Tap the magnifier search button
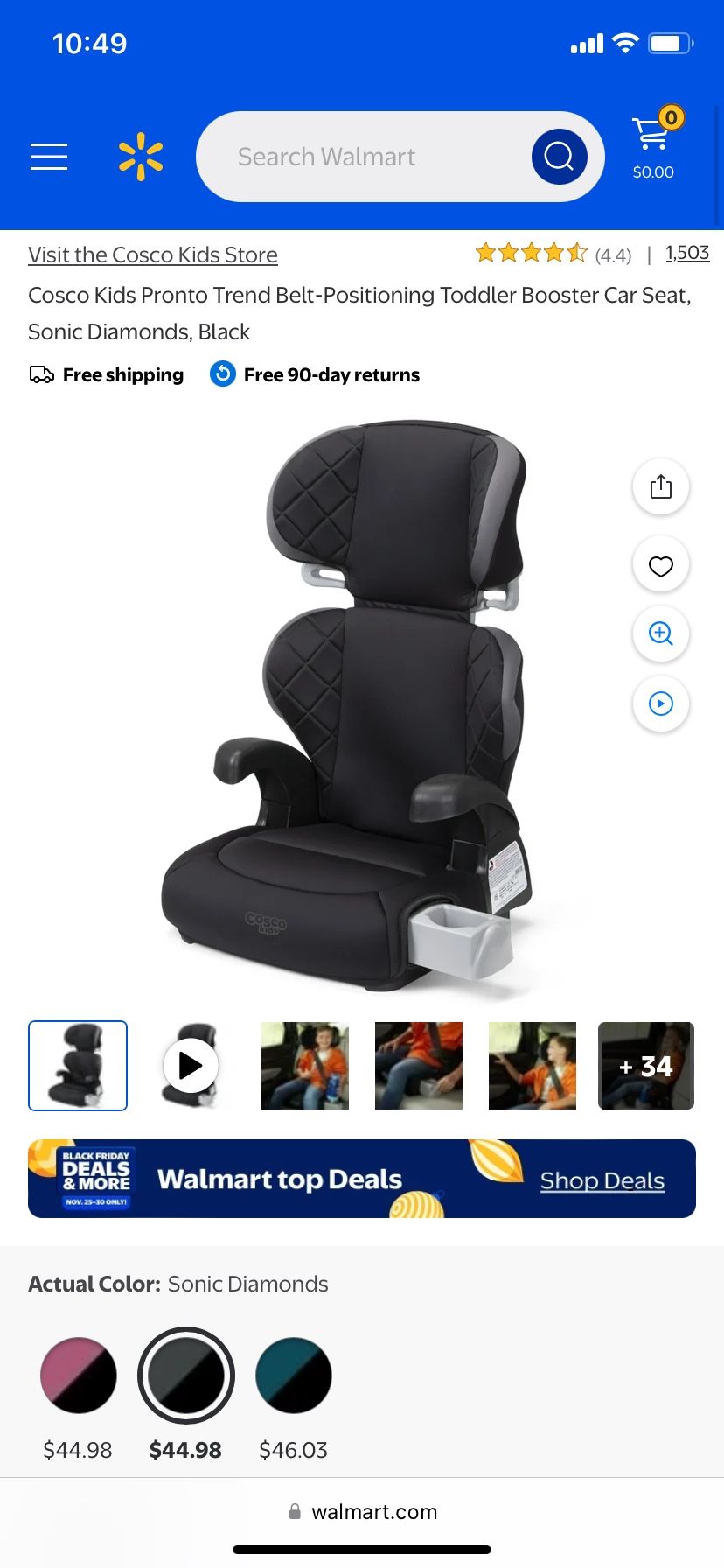 pyautogui.click(x=559, y=157)
